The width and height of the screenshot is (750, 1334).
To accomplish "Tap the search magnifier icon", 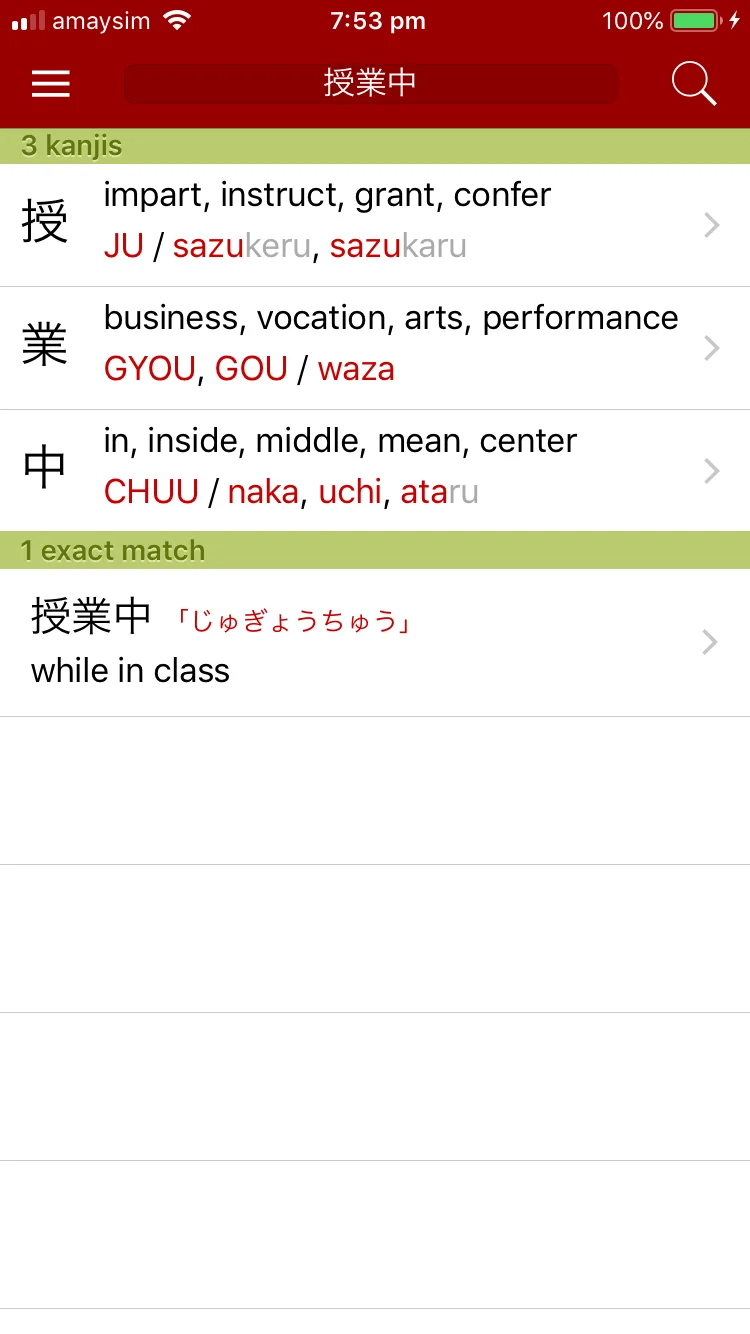I will [x=694, y=83].
